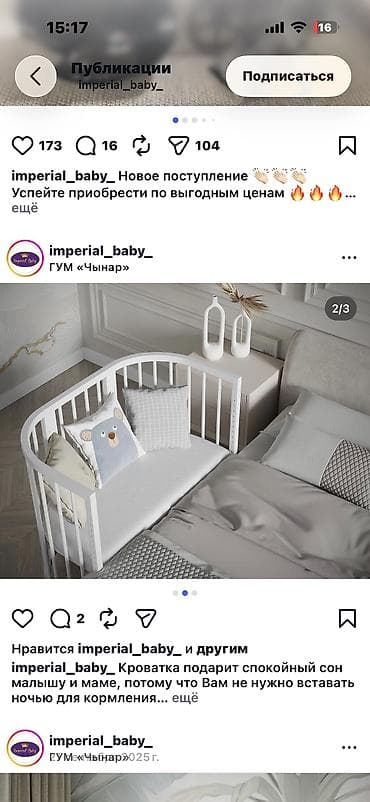Repost the crib post

[x=108, y=618]
